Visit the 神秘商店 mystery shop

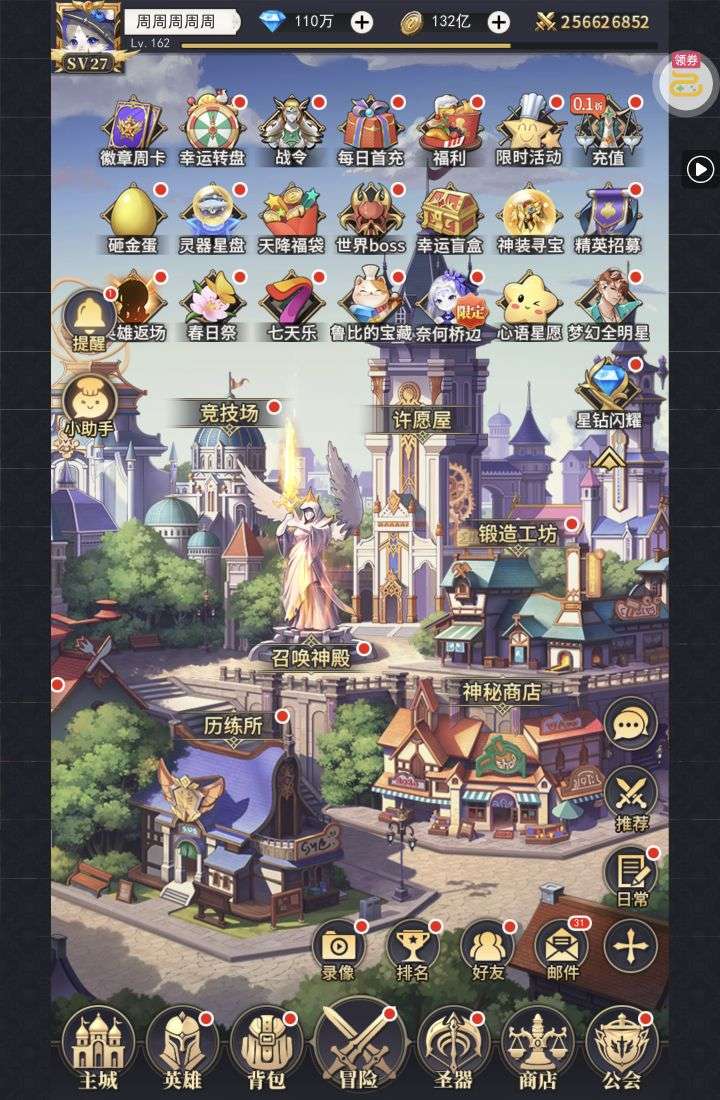(501, 691)
